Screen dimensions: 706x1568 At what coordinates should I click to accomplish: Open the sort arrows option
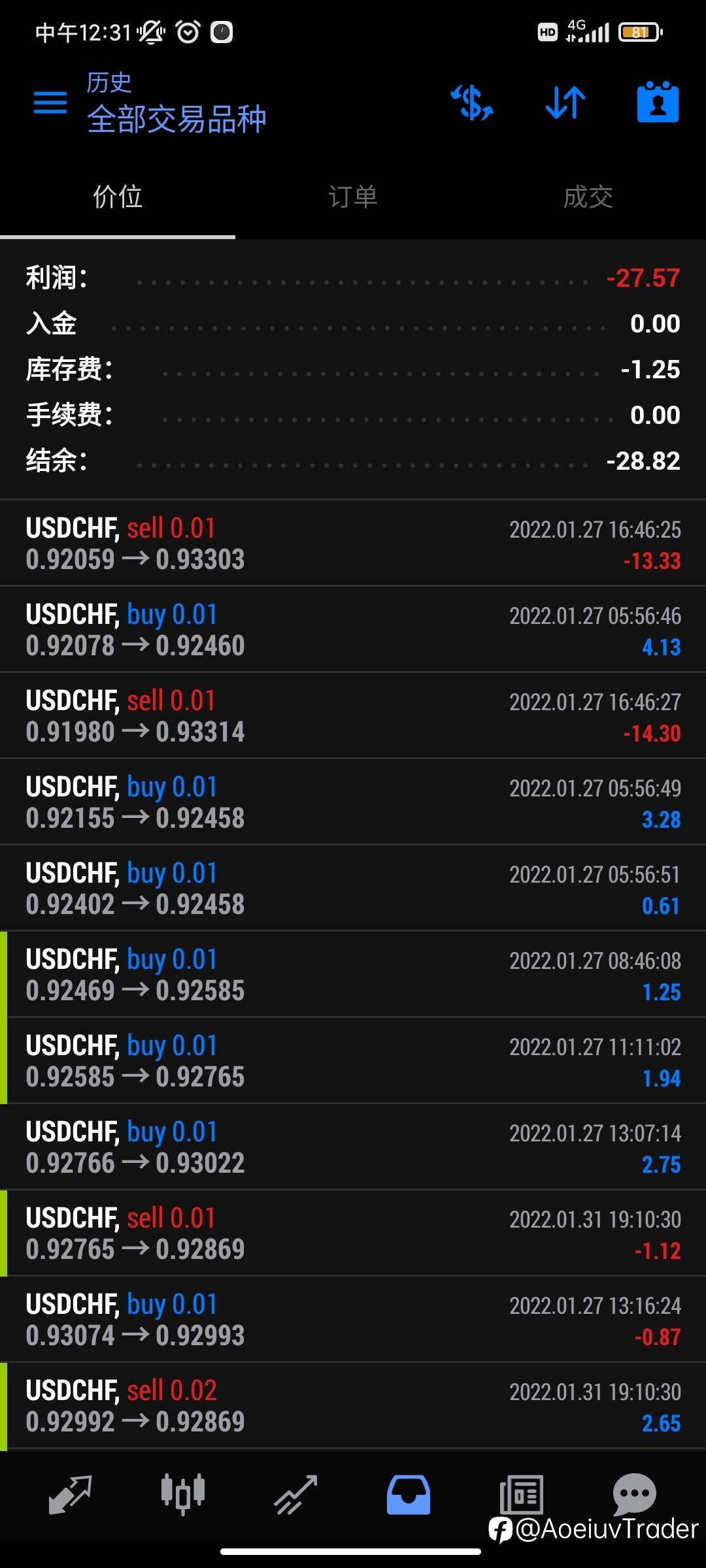pyautogui.click(x=565, y=103)
